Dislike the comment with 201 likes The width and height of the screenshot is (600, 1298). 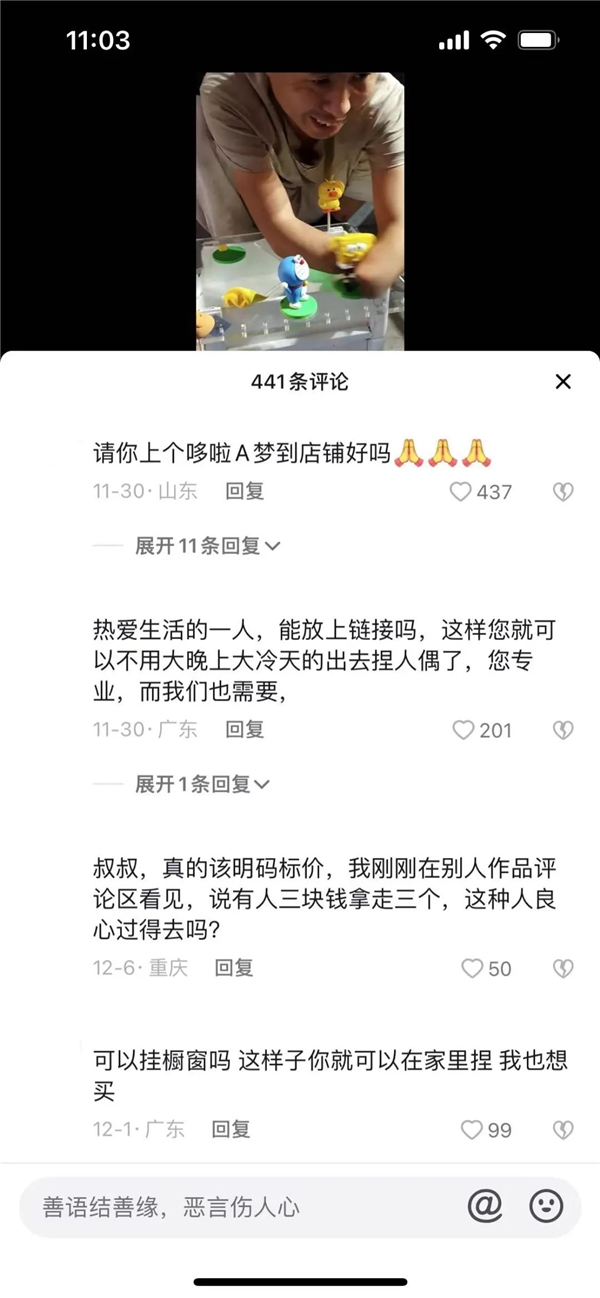[563, 730]
